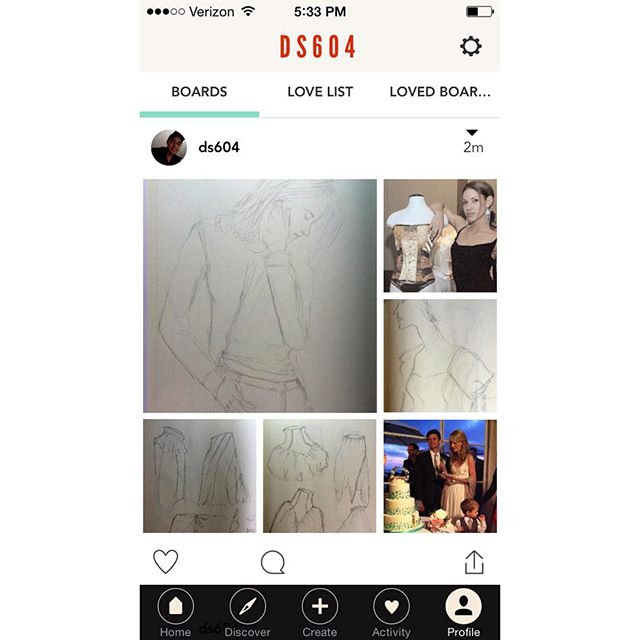Open the Discover tab
This screenshot has height=640, width=640.
(x=247, y=611)
